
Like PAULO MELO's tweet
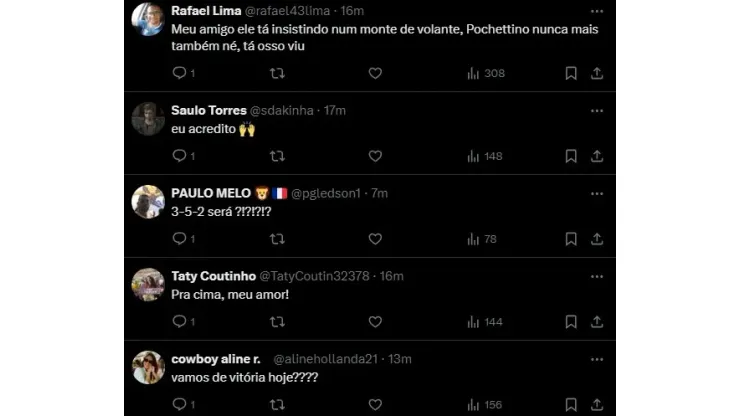click(x=375, y=239)
